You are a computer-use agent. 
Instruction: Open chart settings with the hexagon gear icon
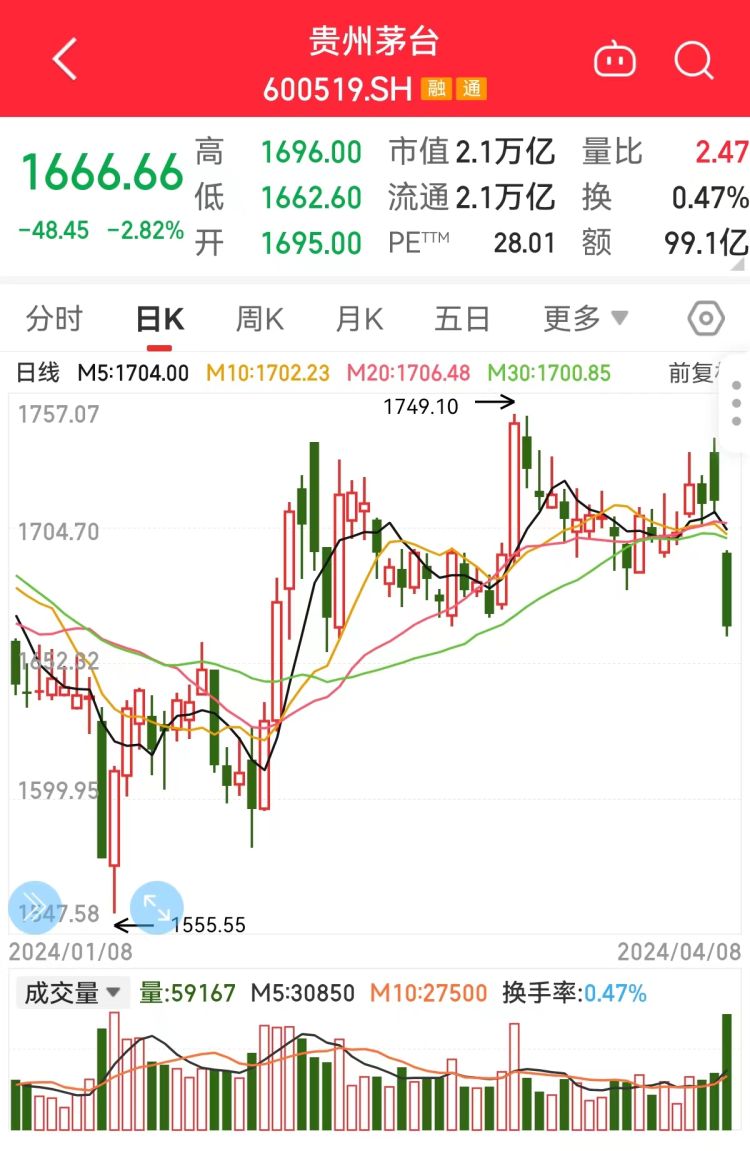pyautogui.click(x=706, y=318)
